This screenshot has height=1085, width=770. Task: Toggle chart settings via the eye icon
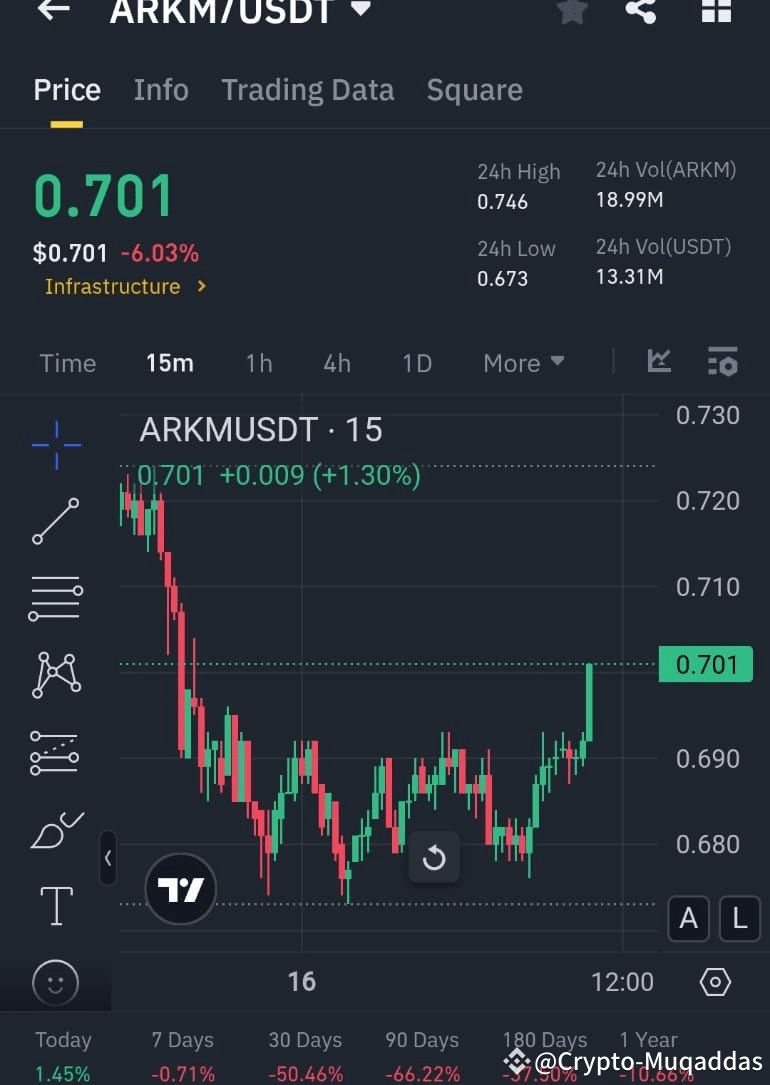click(714, 982)
